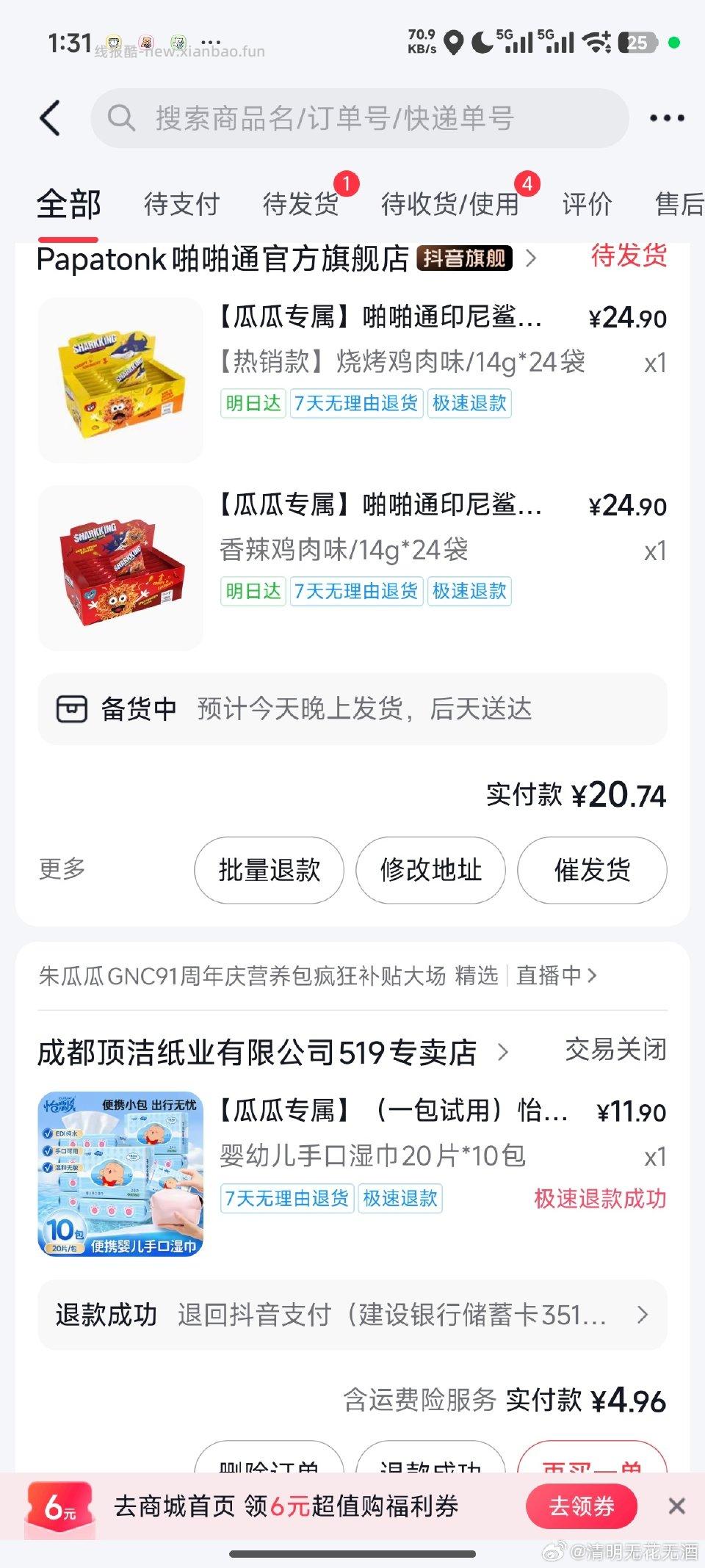Viewport: 705px width, 1568px height.
Task: Switch to the 待支付 tab
Action: pos(181,204)
